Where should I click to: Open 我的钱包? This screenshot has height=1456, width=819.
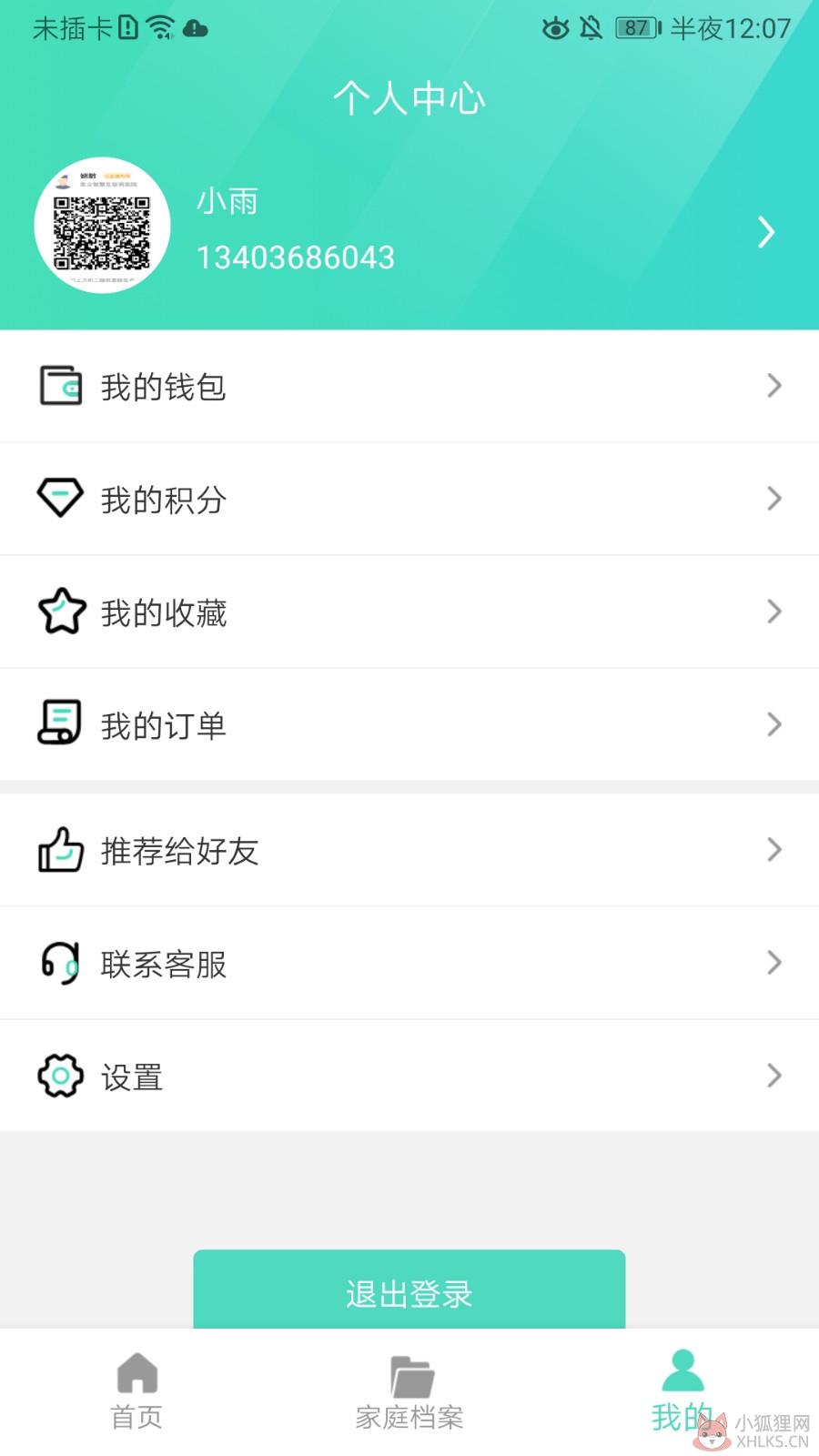click(409, 386)
